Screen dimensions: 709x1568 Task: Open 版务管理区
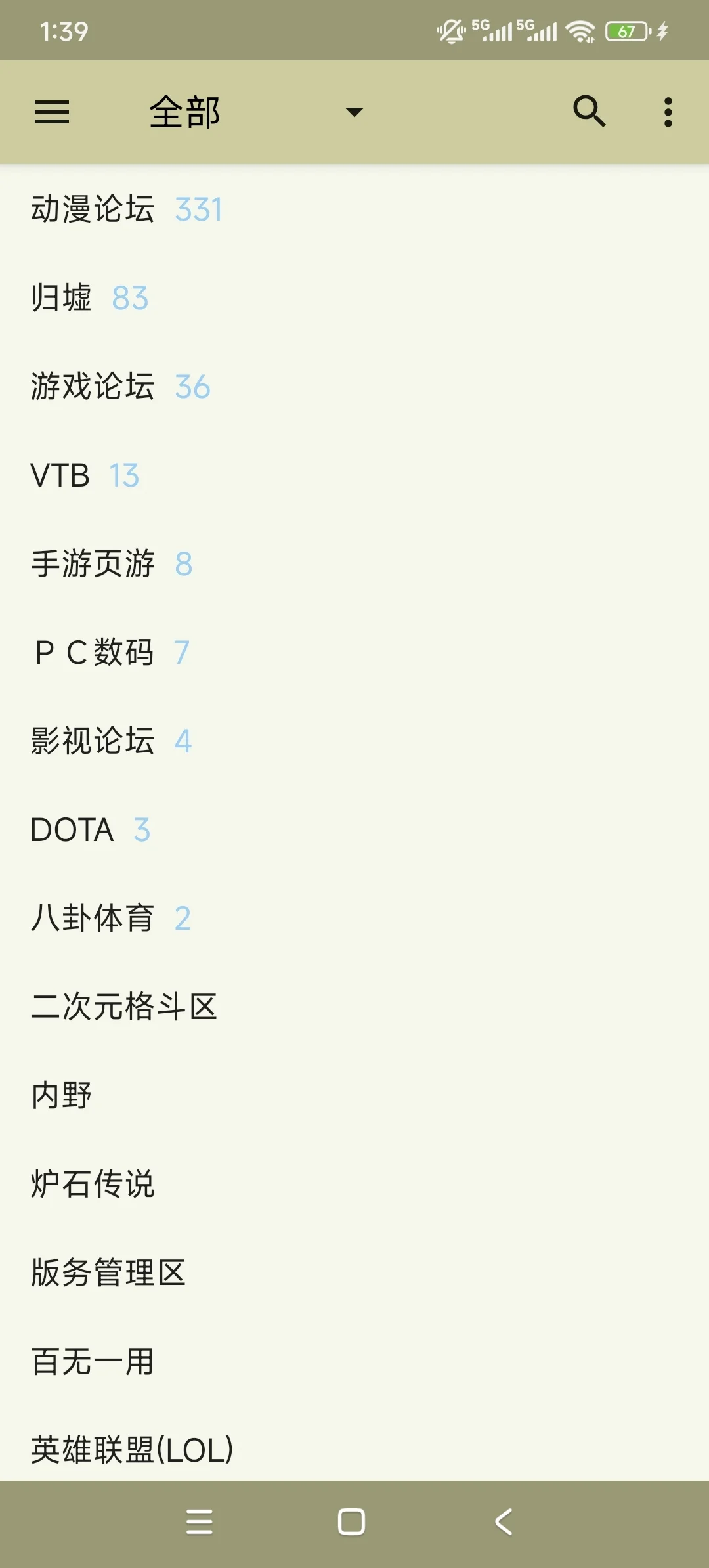[354, 1273]
